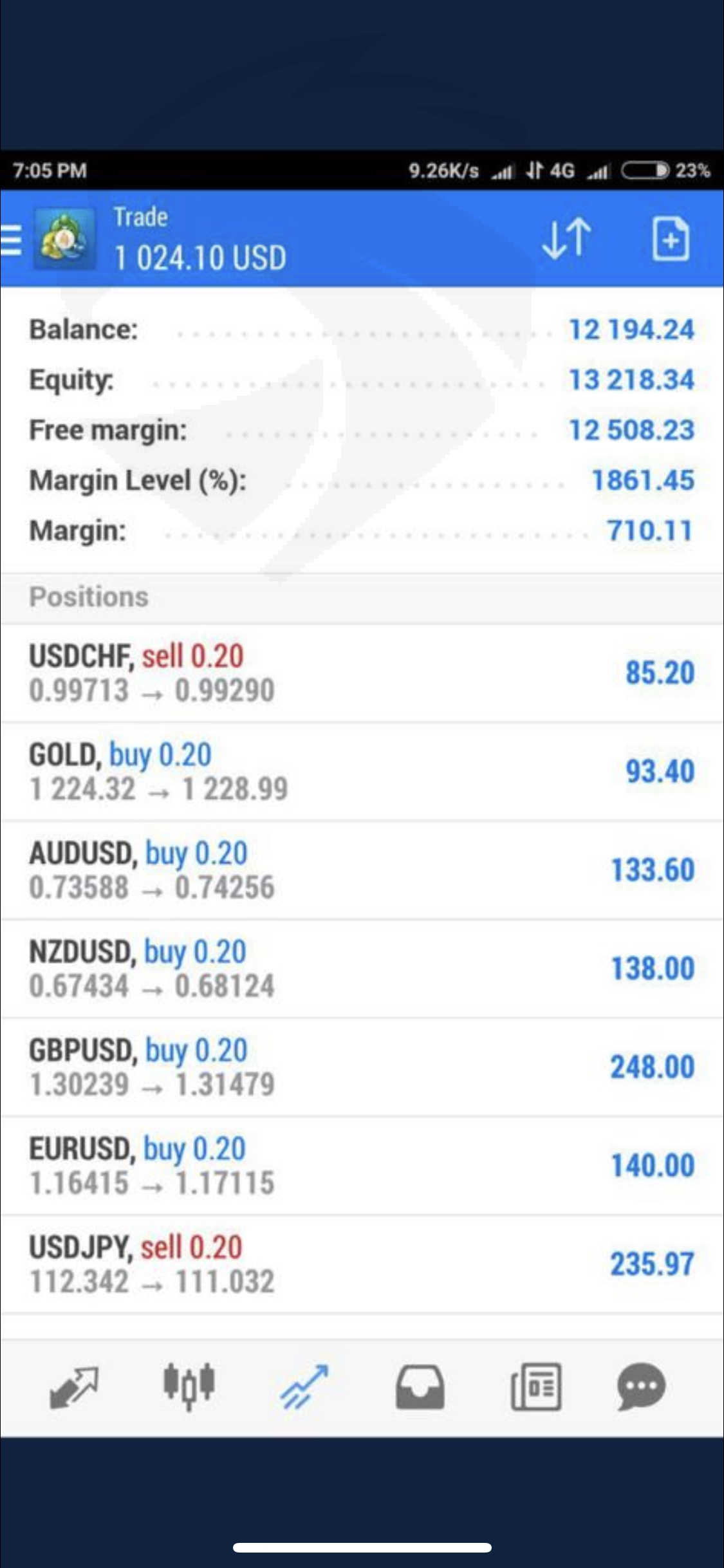The width and height of the screenshot is (724, 1568).
Task: Open the GOLD buy position
Action: coord(360,772)
